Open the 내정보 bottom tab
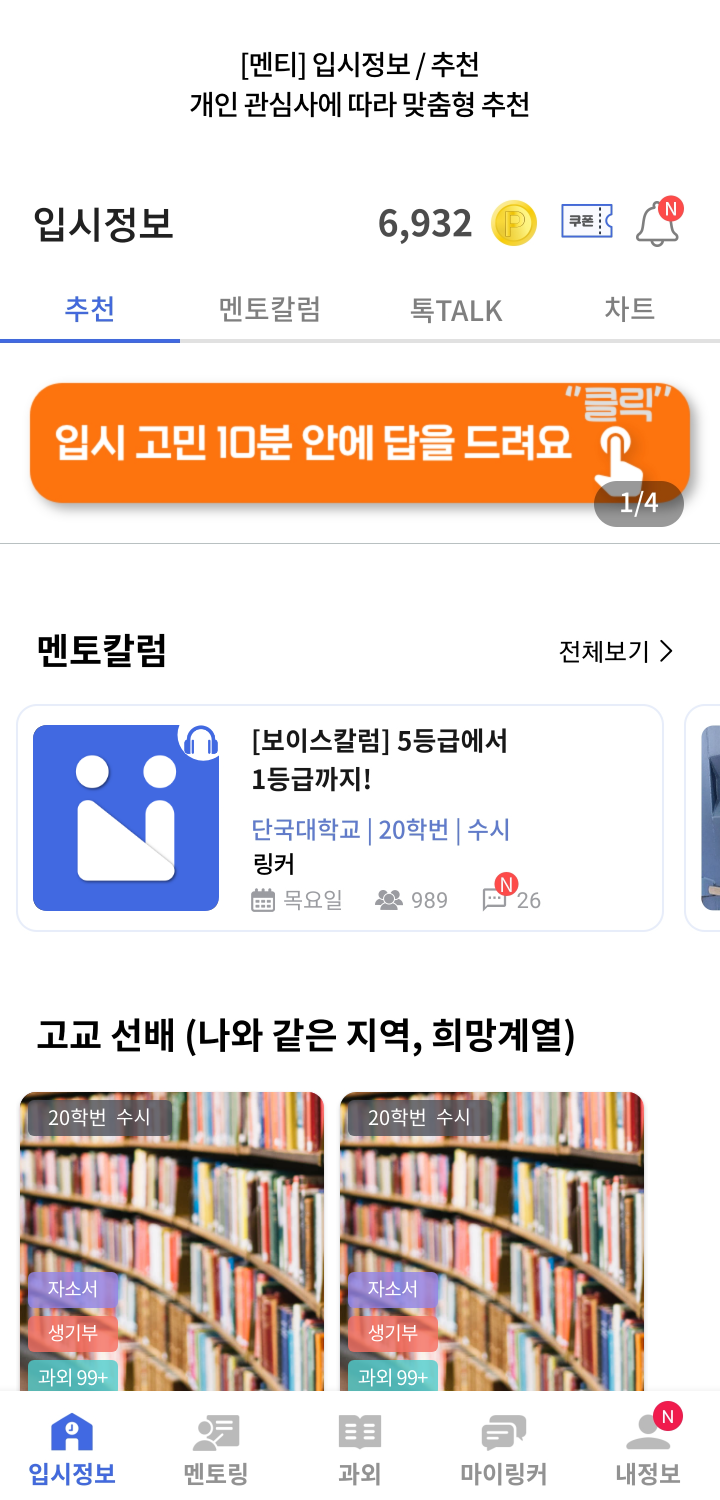Image resolution: width=720 pixels, height=1500 pixels. pos(648,1449)
